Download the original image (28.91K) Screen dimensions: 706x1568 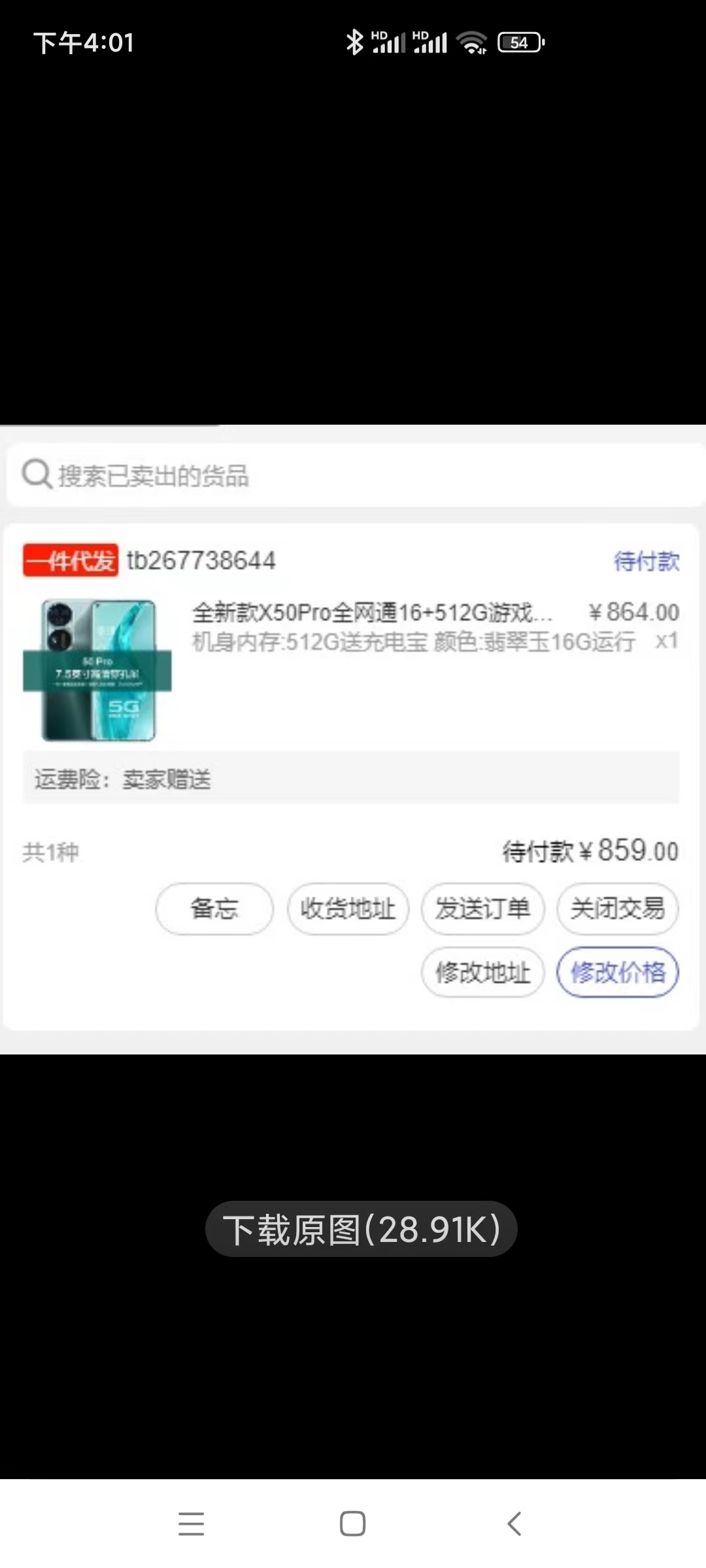pyautogui.click(x=361, y=1229)
